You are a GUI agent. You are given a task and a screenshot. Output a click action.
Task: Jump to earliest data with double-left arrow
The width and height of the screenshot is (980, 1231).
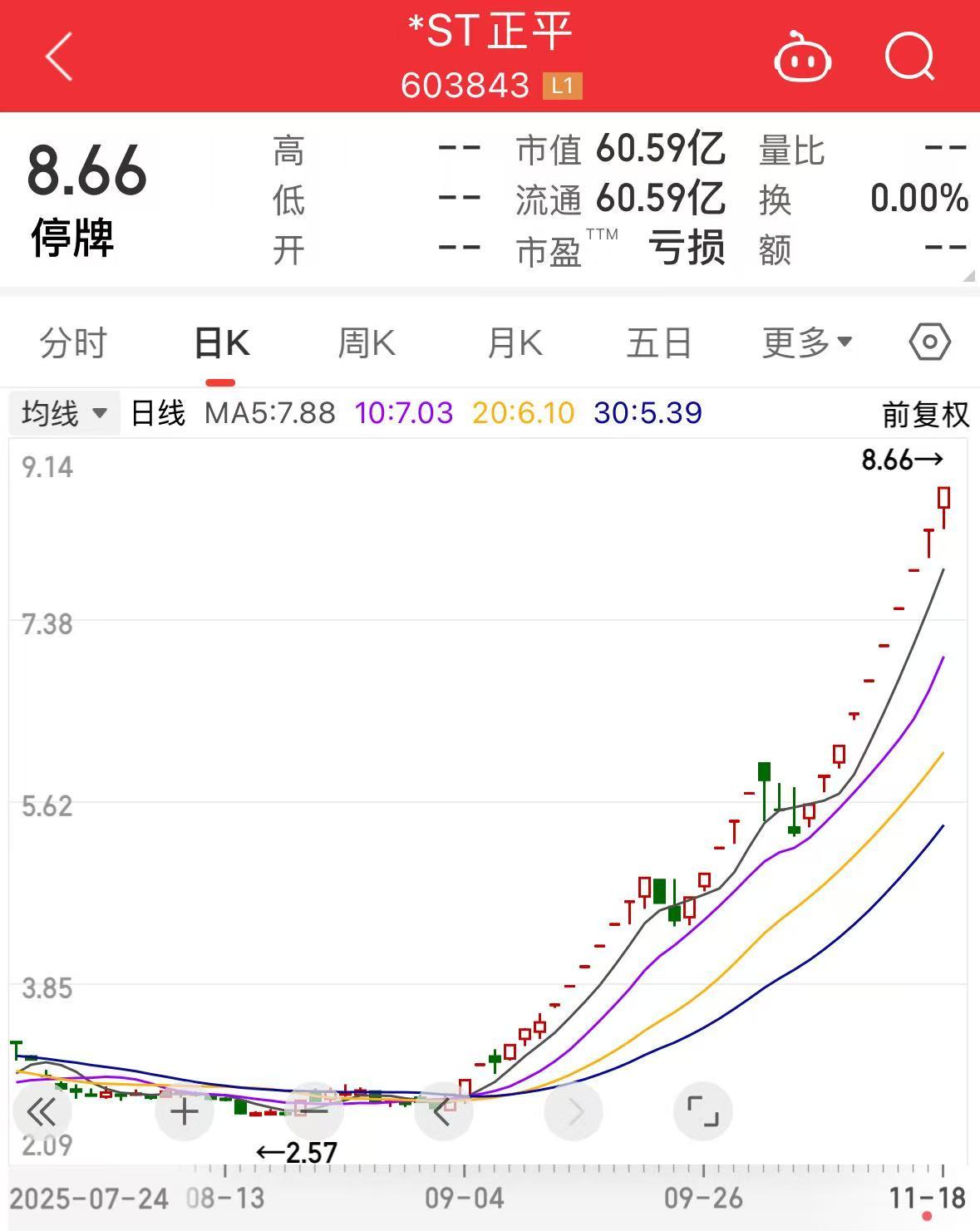(41, 1112)
